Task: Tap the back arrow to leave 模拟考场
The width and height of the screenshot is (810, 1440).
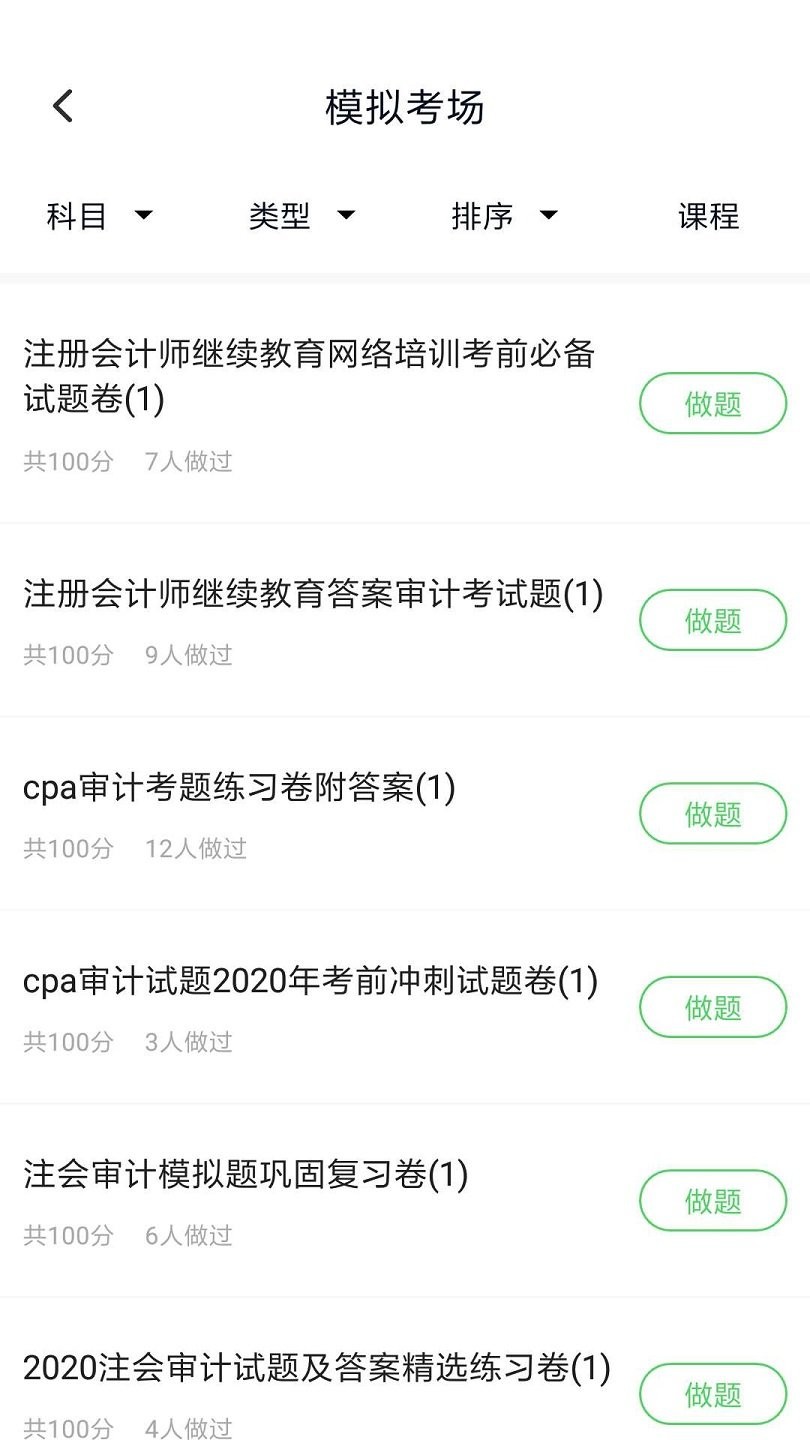Action: (62, 104)
